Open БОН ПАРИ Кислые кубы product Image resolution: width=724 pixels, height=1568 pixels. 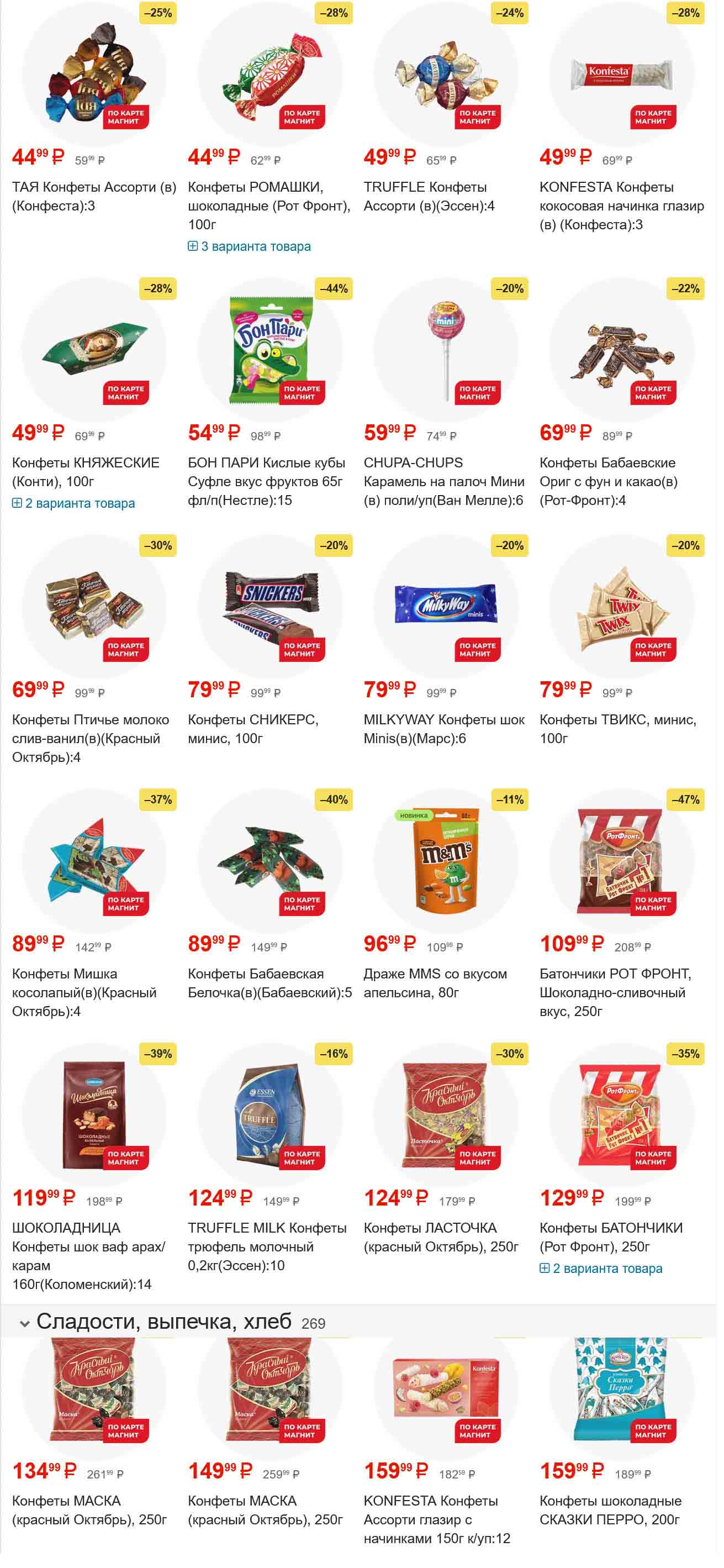pyautogui.click(x=266, y=481)
